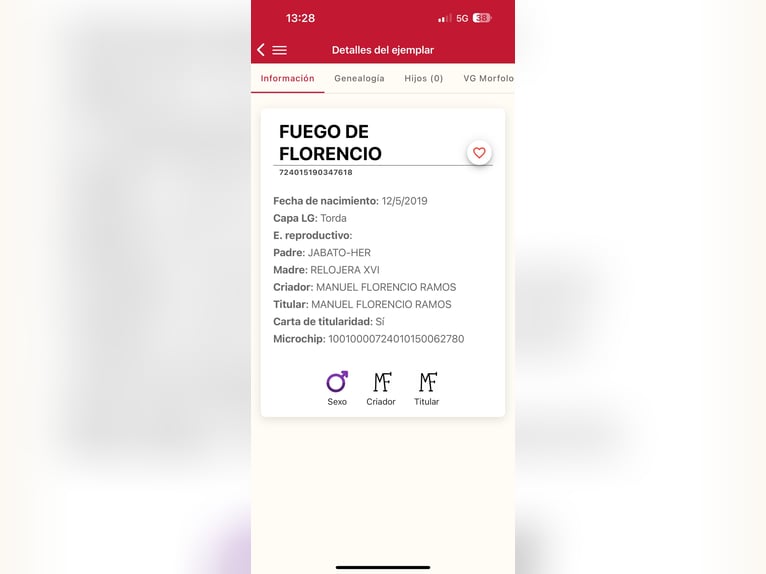Viewport: 766px width, 574px height.
Task: Switch to the VG Morfolo tab
Action: (488, 78)
